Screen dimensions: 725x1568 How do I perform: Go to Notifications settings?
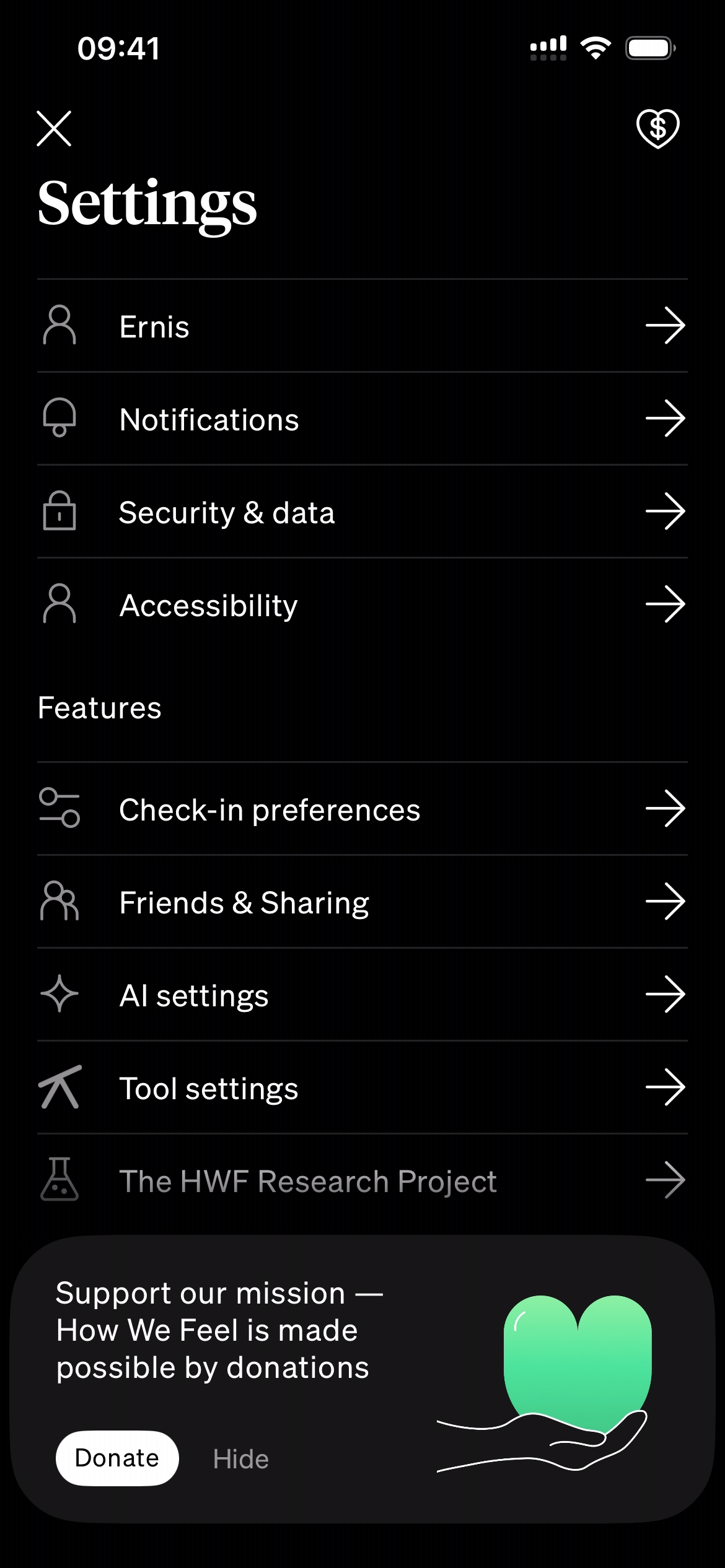point(362,419)
